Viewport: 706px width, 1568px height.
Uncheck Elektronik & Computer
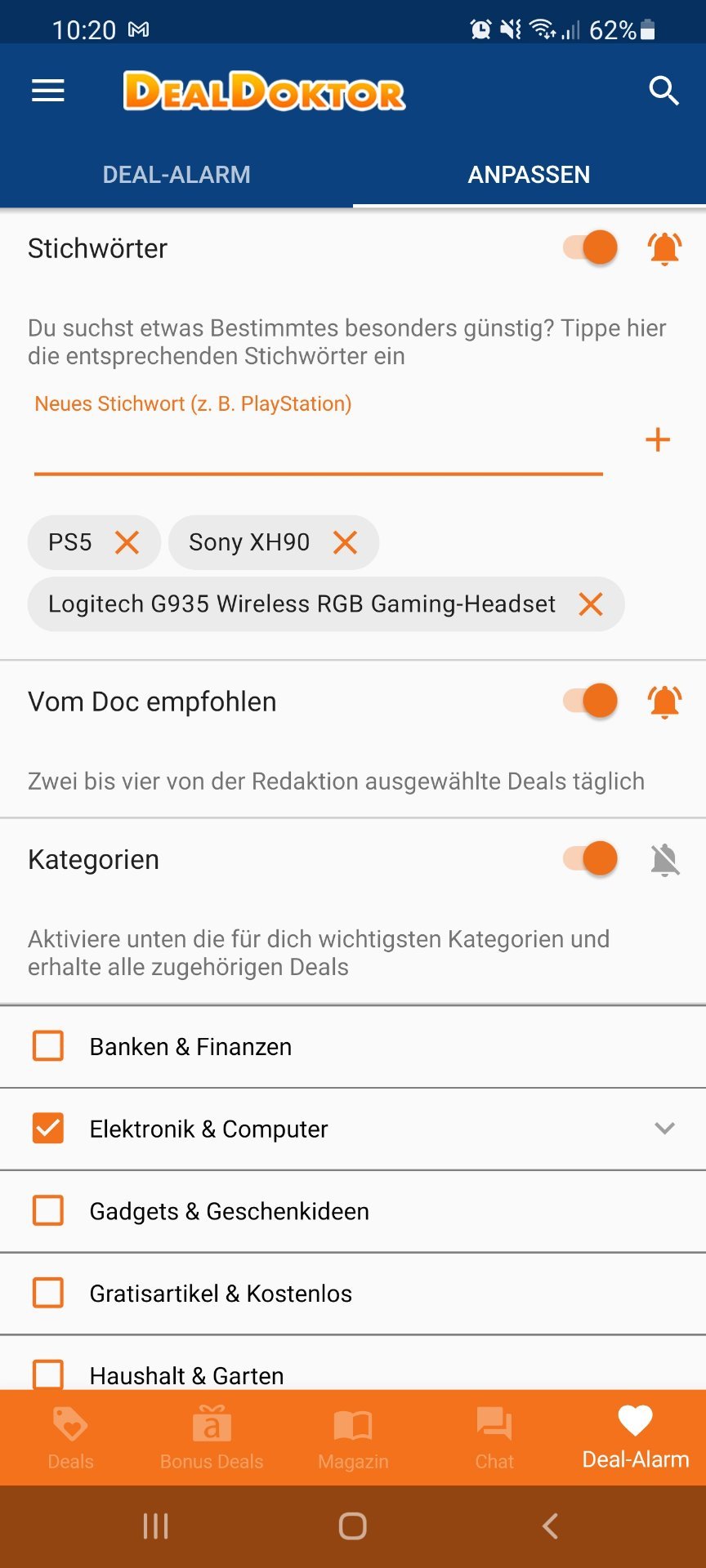[48, 1128]
